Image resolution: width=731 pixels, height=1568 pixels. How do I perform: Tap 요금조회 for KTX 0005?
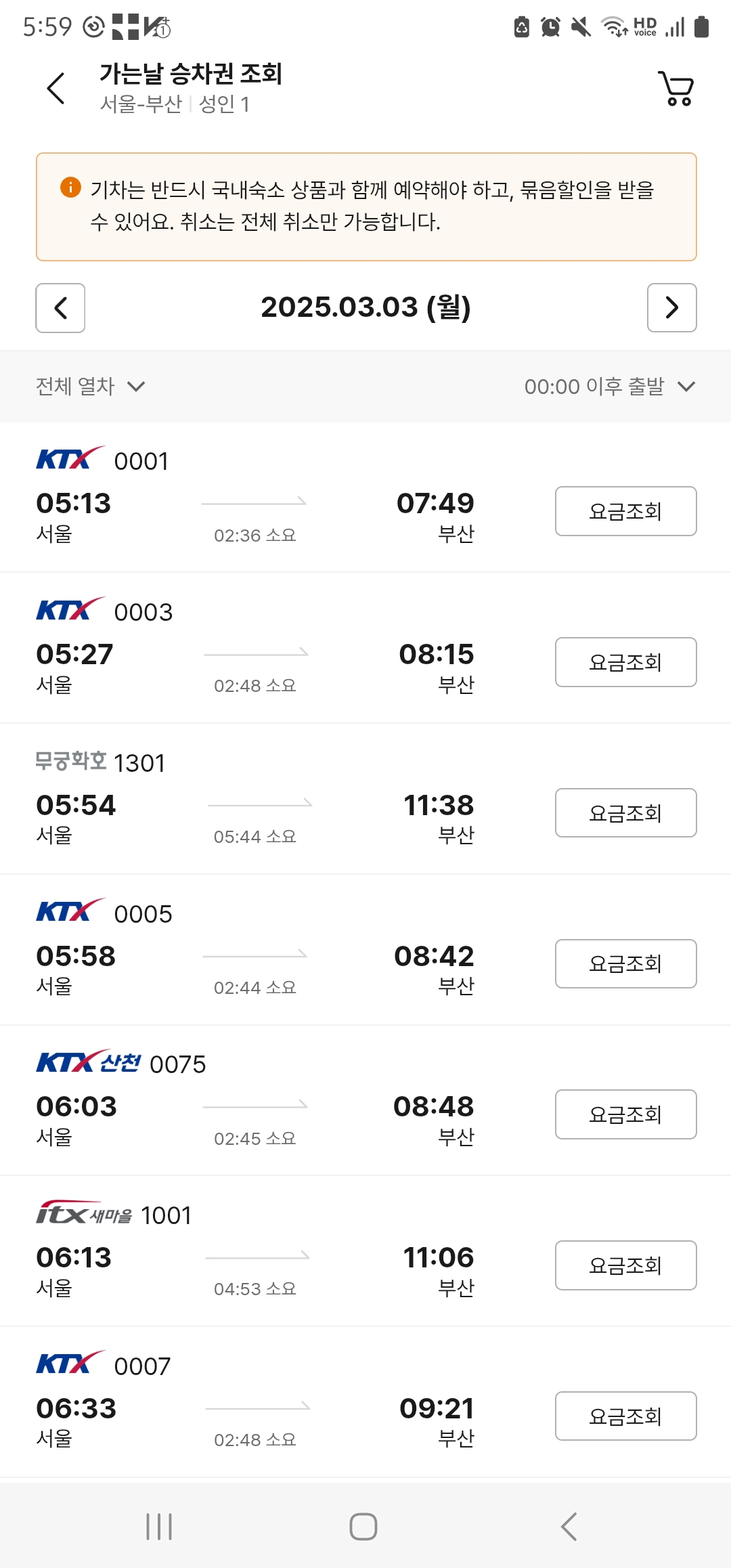point(625,964)
